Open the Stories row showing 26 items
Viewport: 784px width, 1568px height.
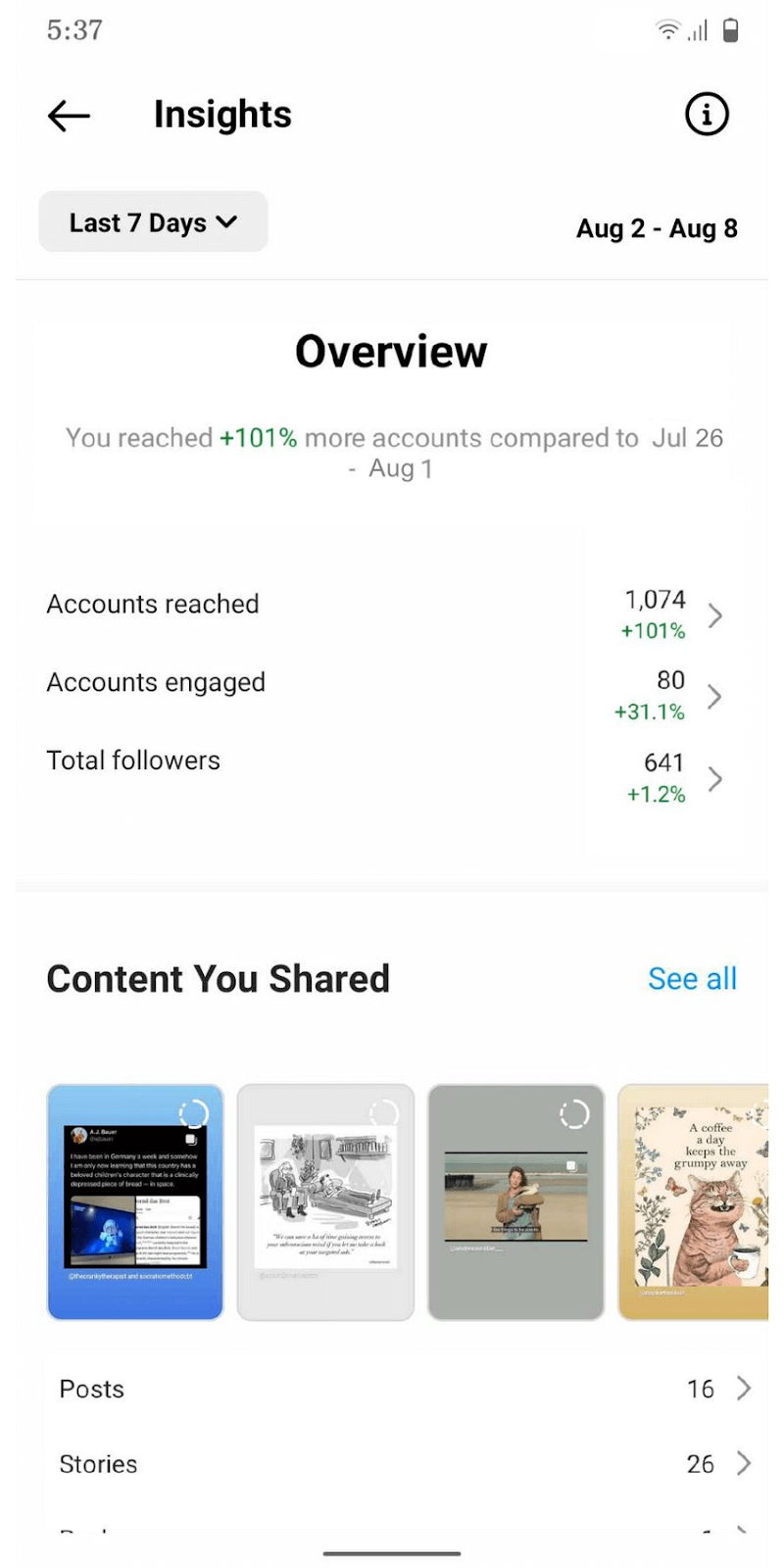[x=392, y=1464]
